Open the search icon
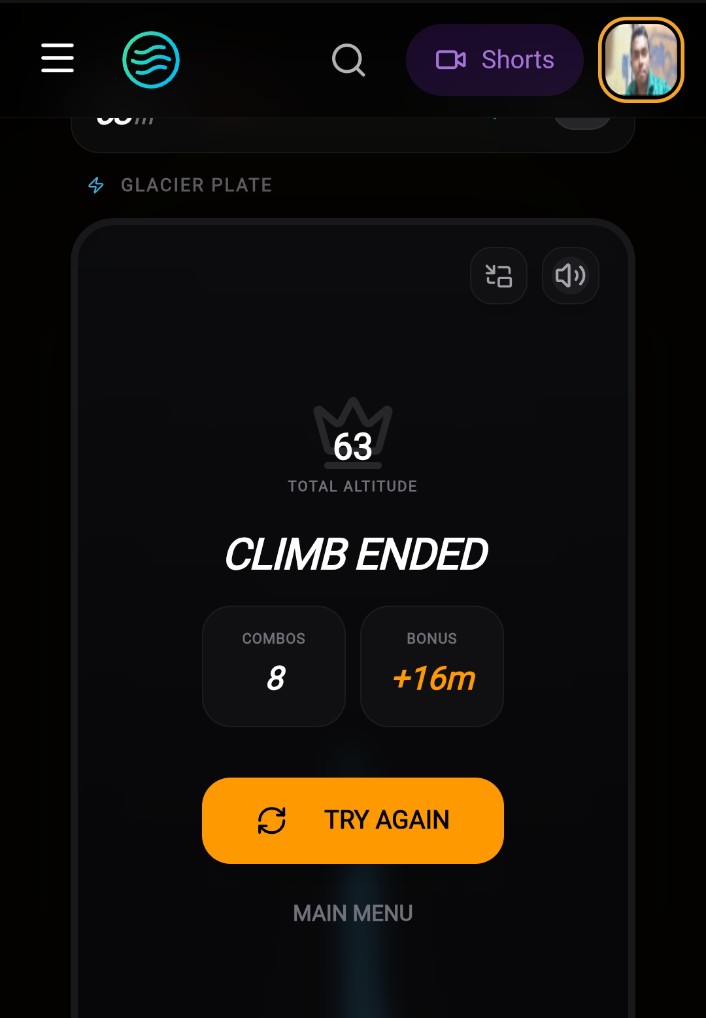The height and width of the screenshot is (1018, 706). point(348,61)
